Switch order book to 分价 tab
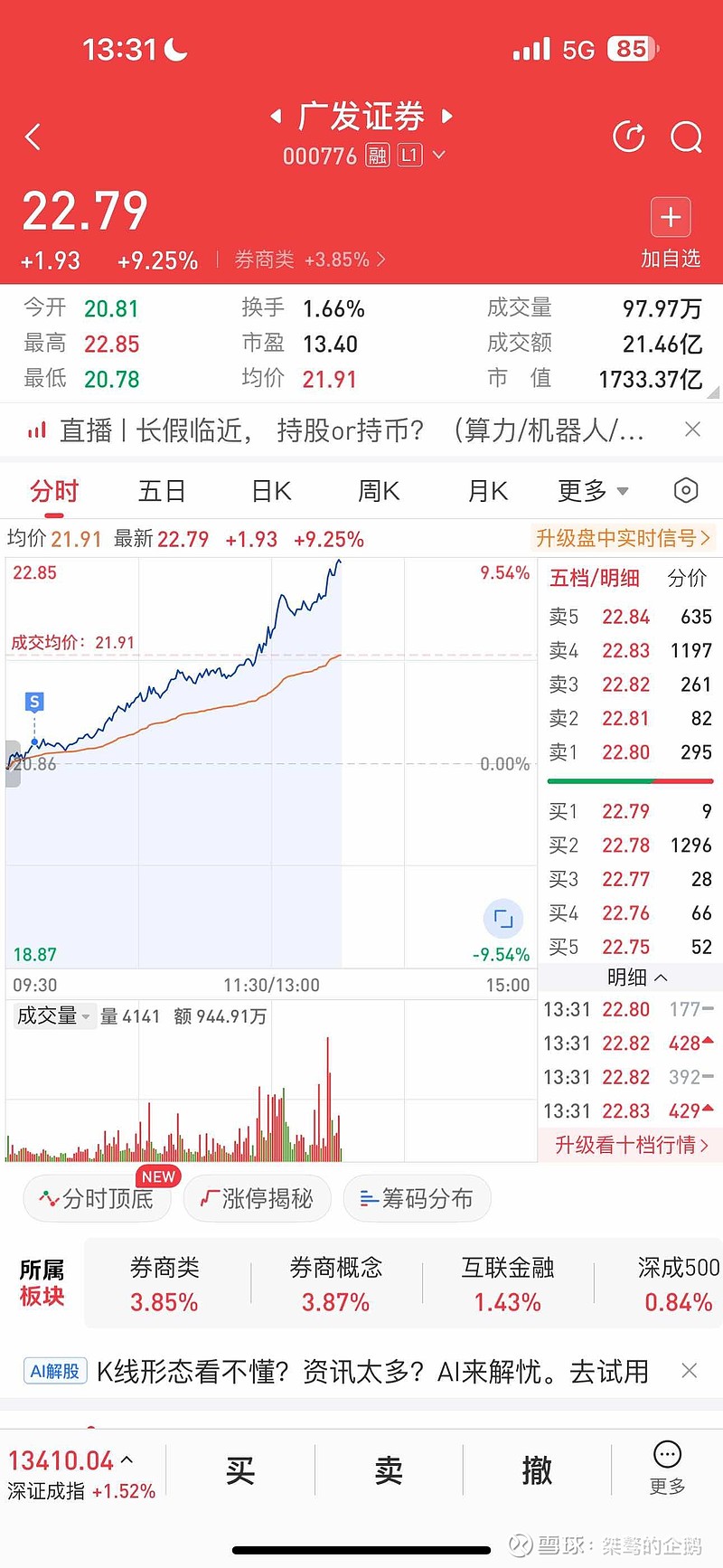 [686, 579]
